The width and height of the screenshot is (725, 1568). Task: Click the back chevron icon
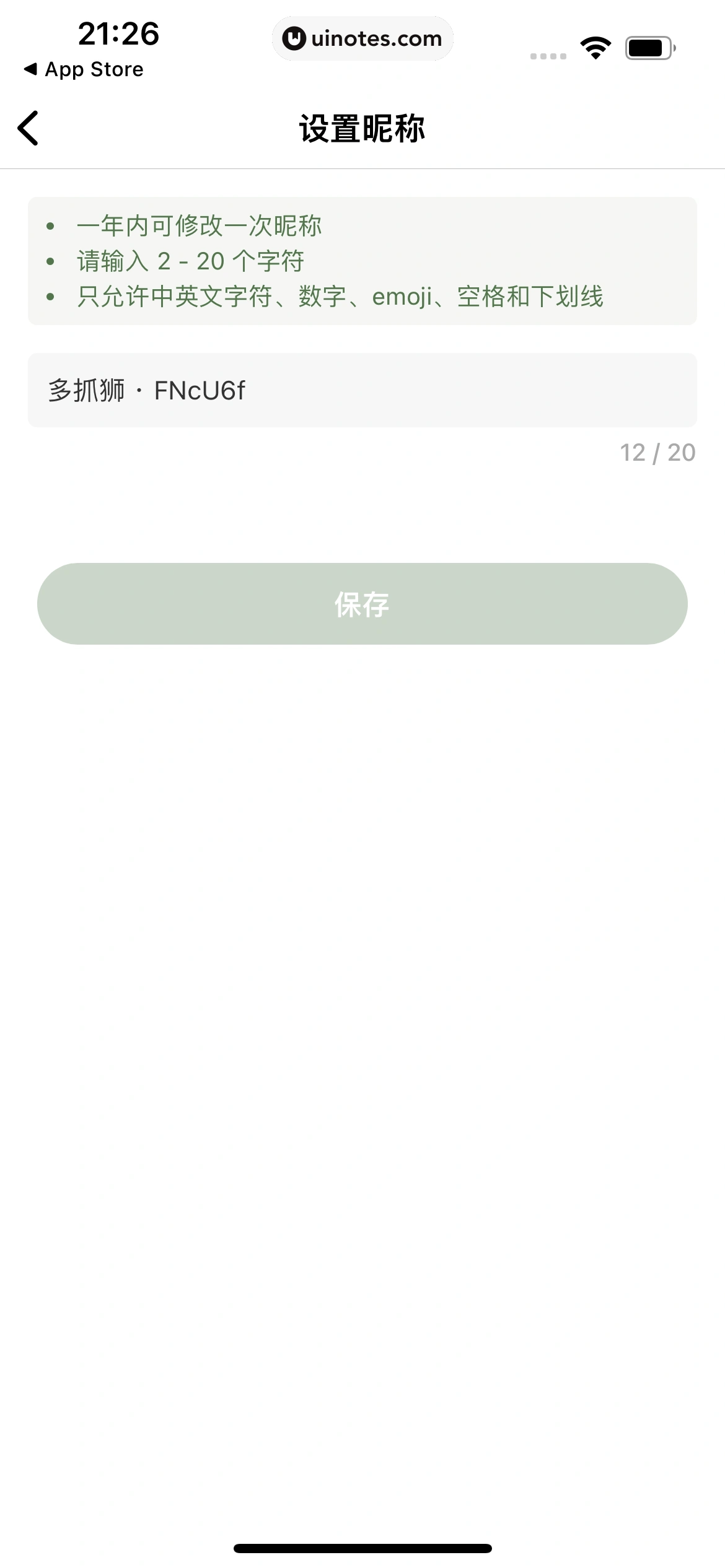coord(29,129)
